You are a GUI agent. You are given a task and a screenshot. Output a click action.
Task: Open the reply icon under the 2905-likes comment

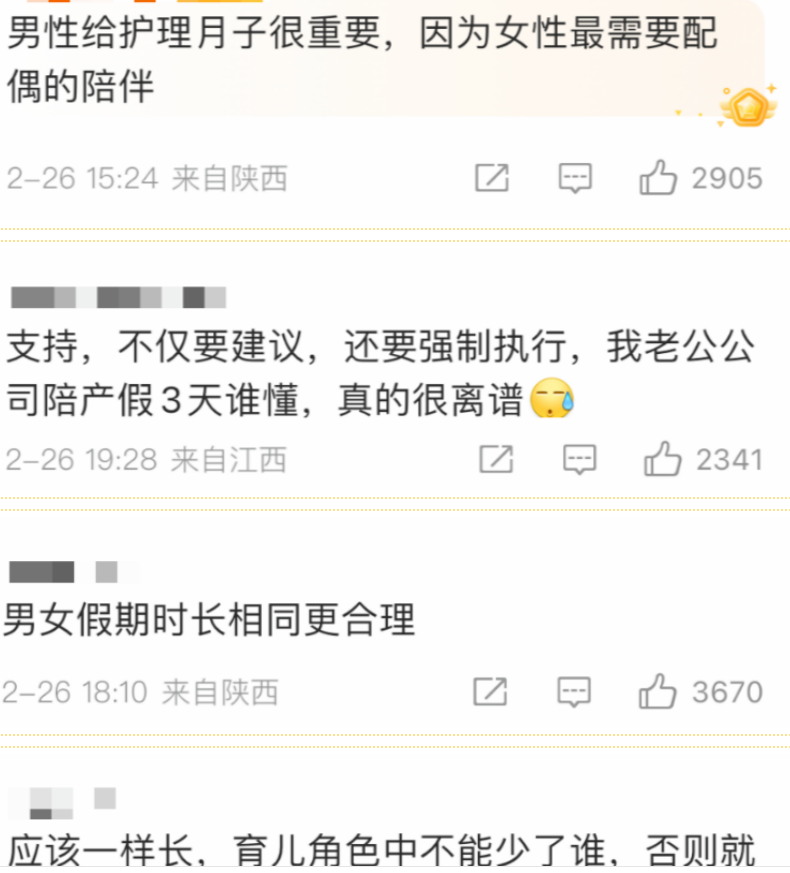[x=574, y=179]
